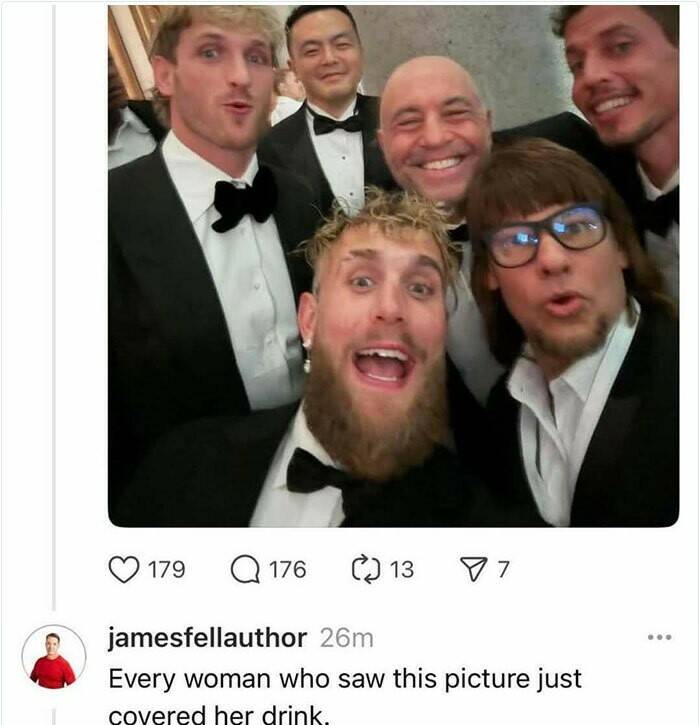
Task: Like the post with 179 likes
Action: click(122, 570)
